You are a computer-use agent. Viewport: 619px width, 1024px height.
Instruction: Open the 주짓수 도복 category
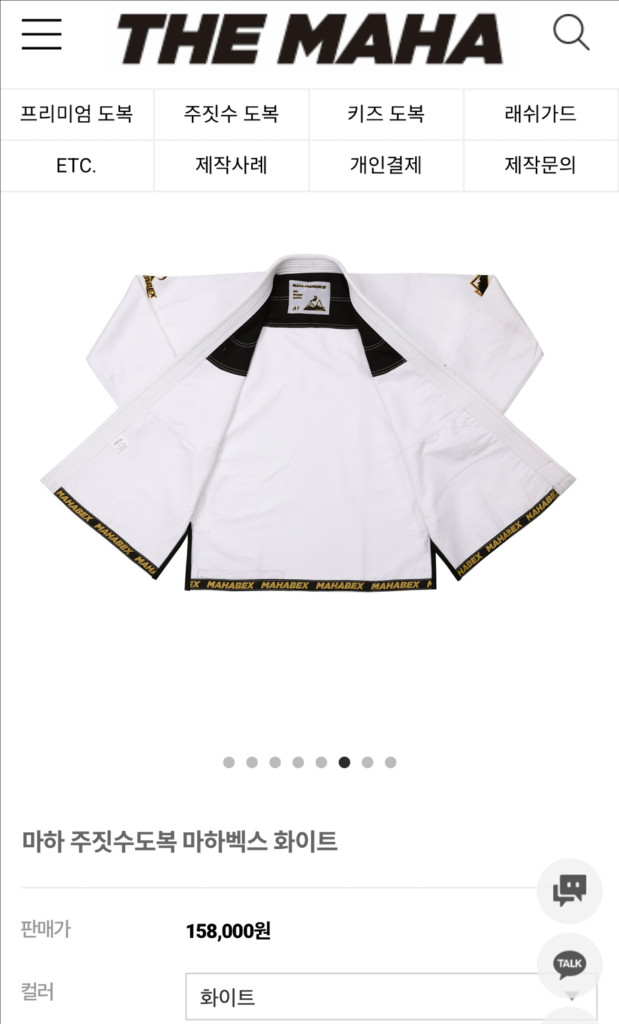pos(231,114)
